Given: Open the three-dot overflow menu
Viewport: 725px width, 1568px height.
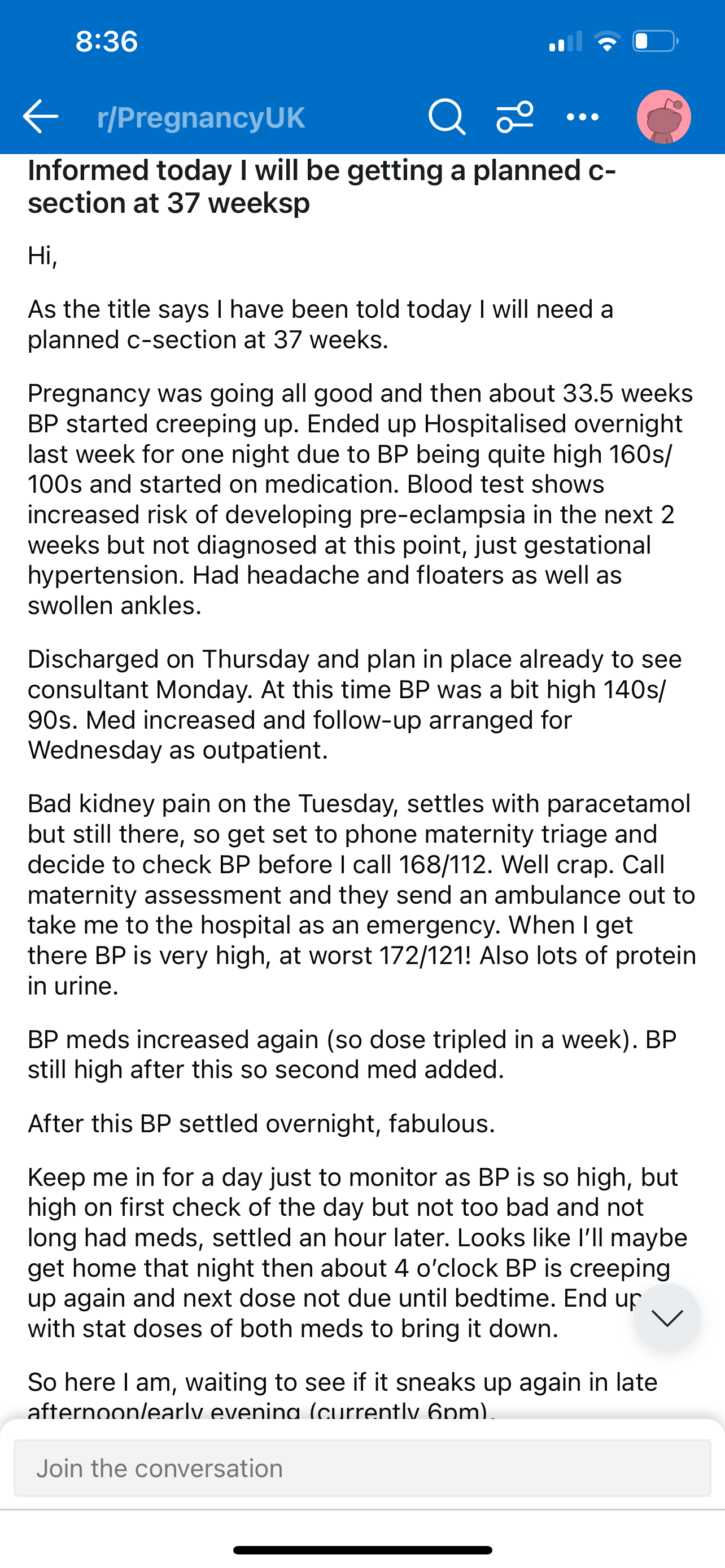Looking at the screenshot, I should (x=583, y=117).
